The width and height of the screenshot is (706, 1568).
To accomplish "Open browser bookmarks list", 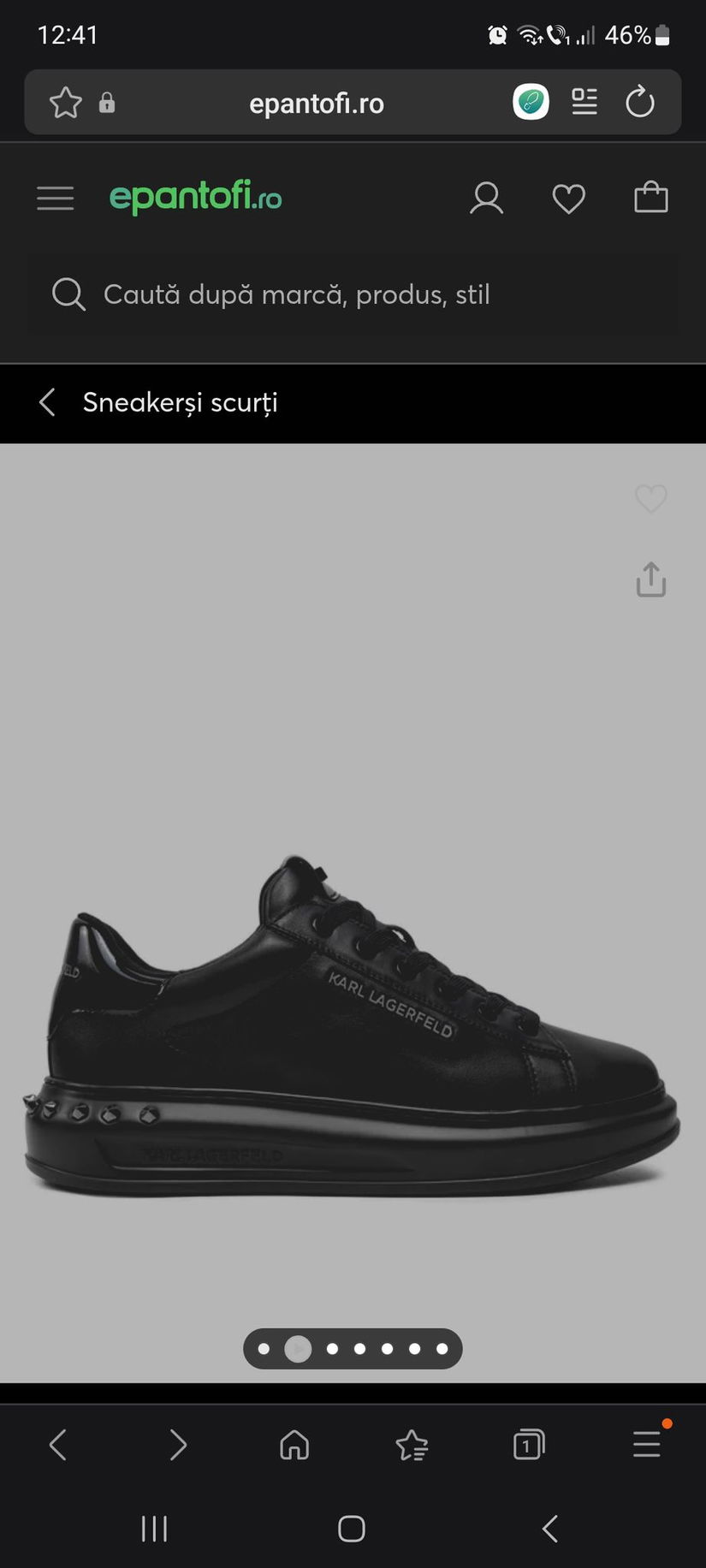I will (412, 1445).
